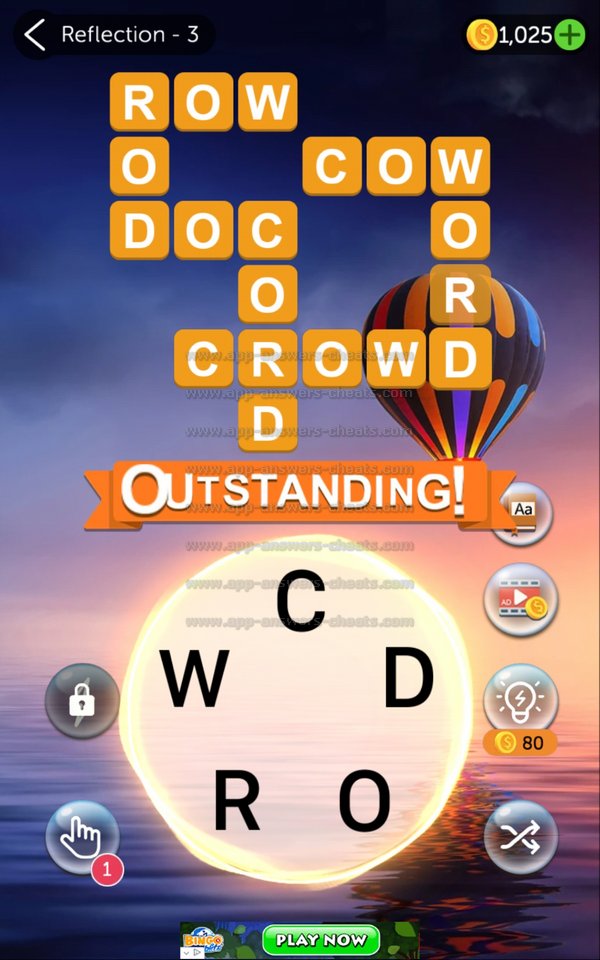
Task: Watch a video ad for coins
Action: coord(520,601)
